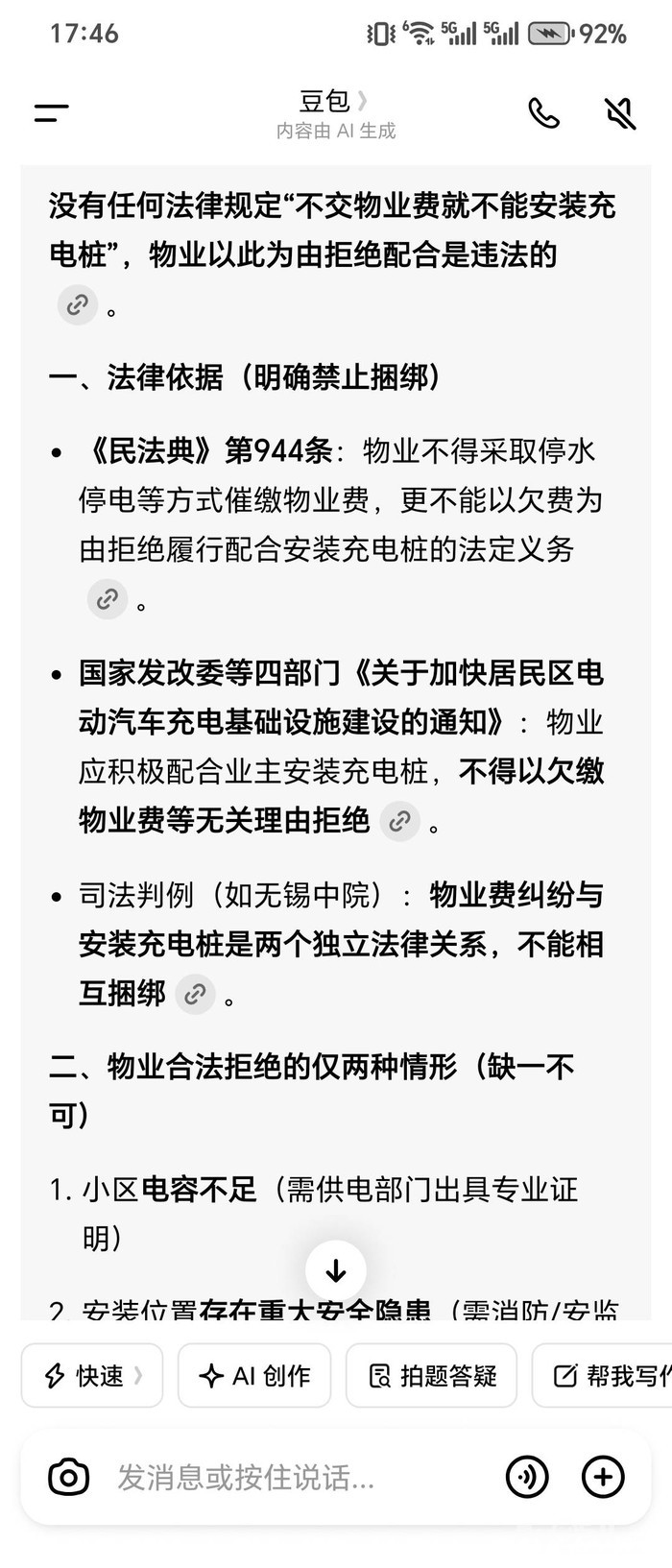This screenshot has height=1568, width=672.
Task: Select the 快速 mode chip
Action: (x=92, y=1375)
